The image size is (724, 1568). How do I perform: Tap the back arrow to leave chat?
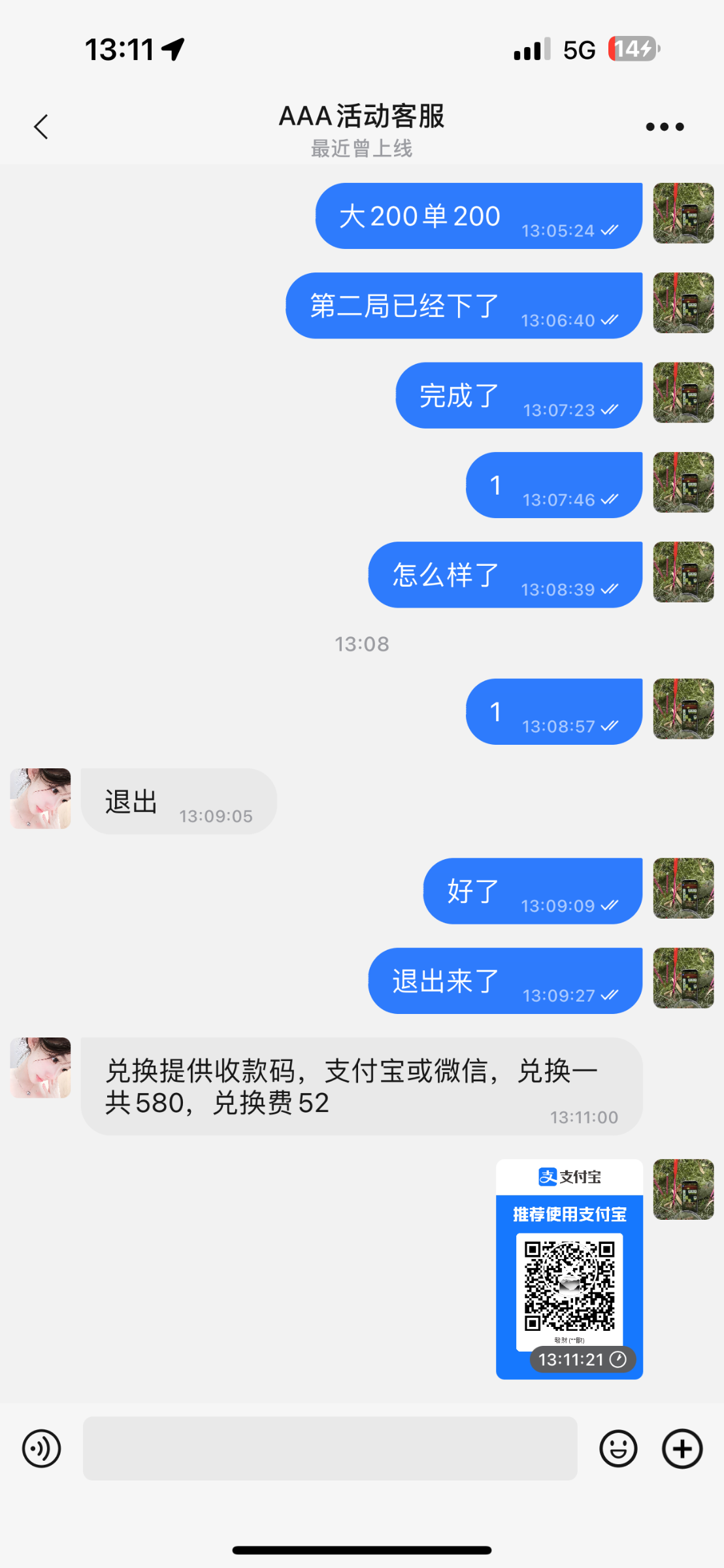coord(41,126)
